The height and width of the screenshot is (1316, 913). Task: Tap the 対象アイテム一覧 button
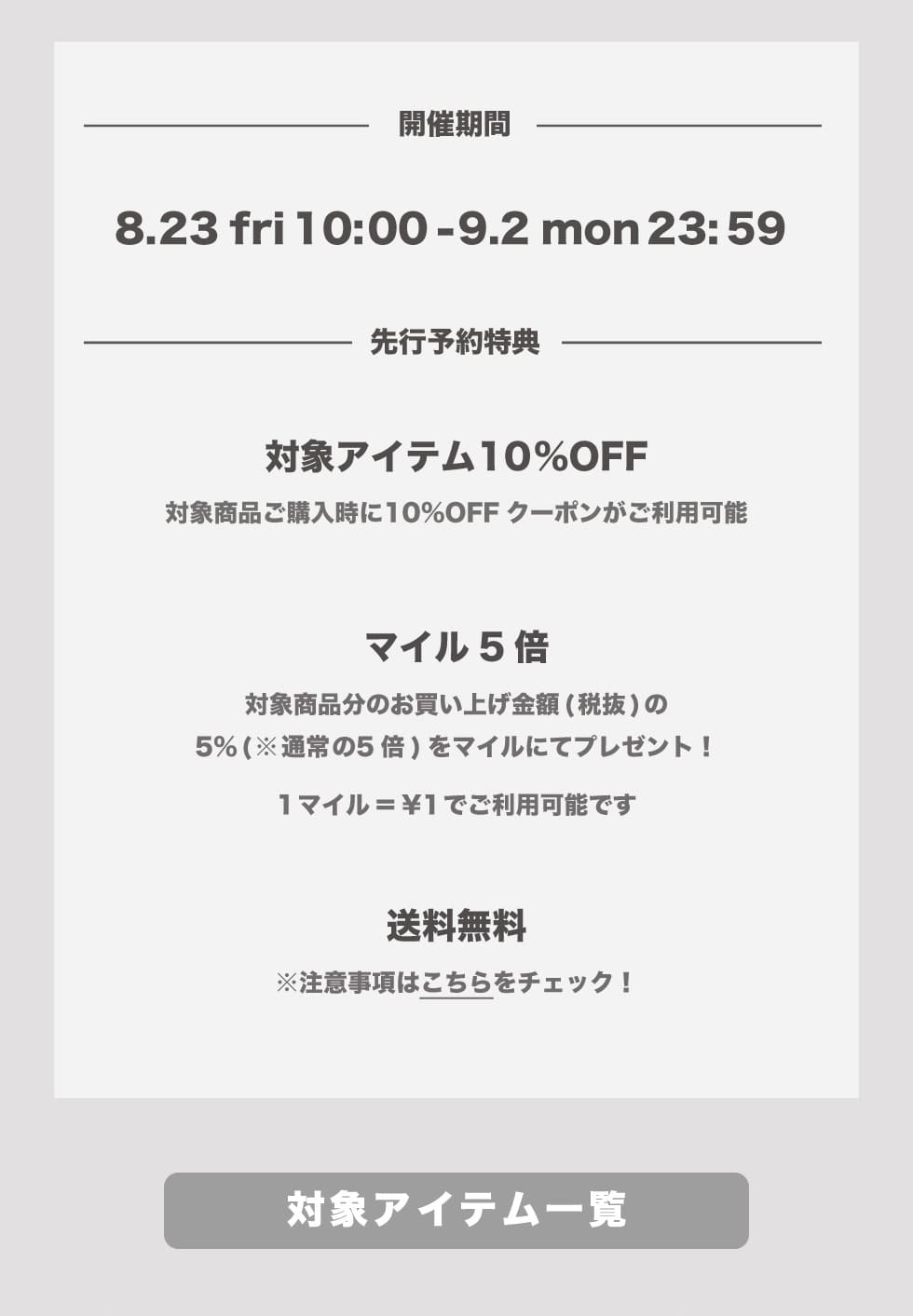pos(456,1210)
